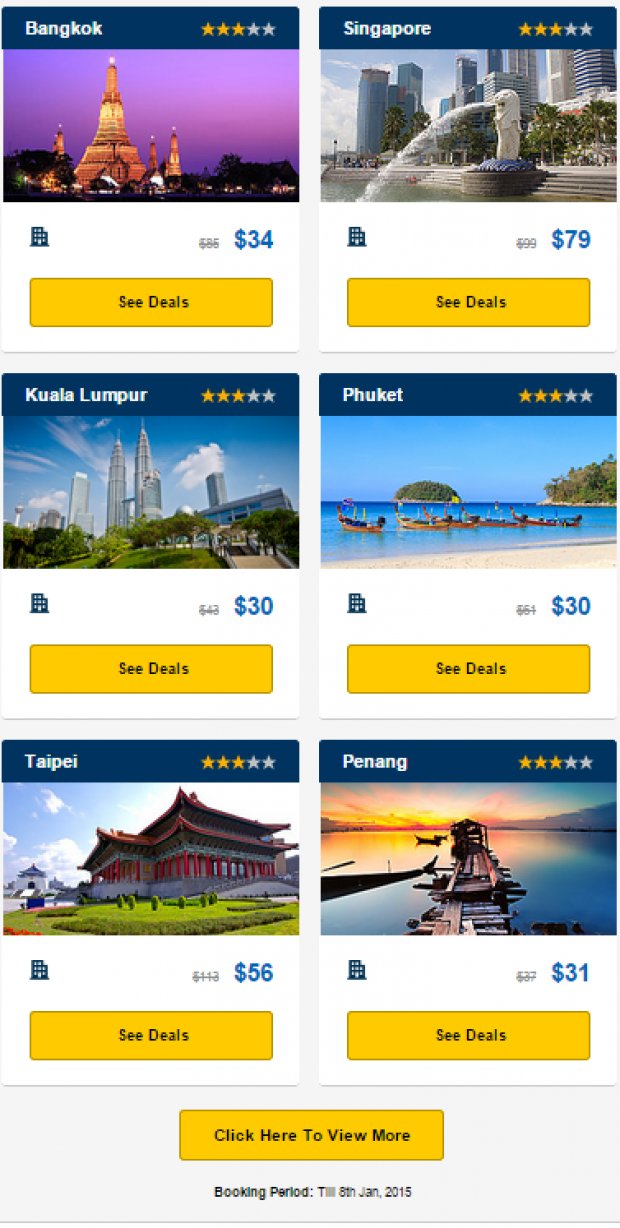Image resolution: width=620 pixels, height=1228 pixels.
Task: Tap Click Here To View More
Action: [x=311, y=1135]
